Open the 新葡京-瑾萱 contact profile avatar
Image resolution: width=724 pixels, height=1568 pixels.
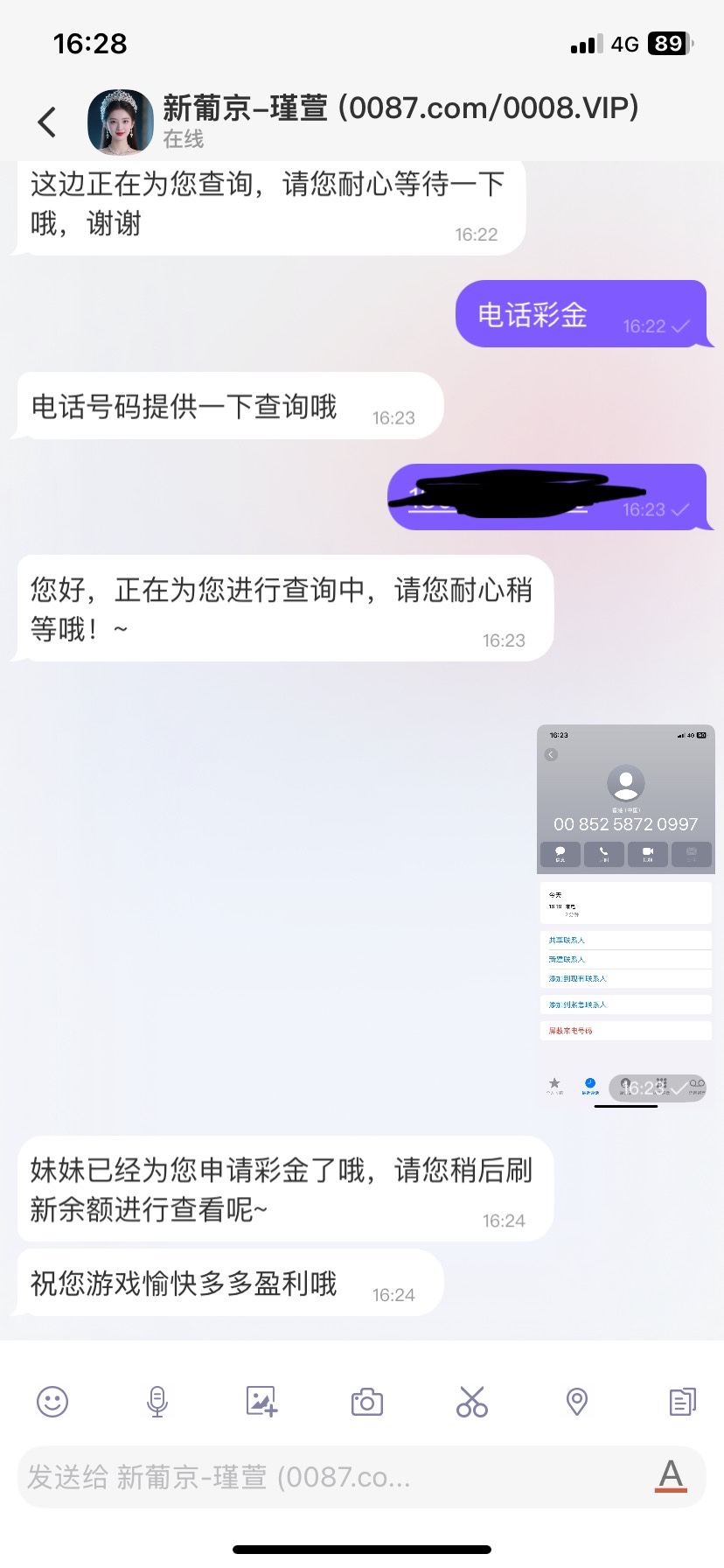pyautogui.click(x=121, y=122)
